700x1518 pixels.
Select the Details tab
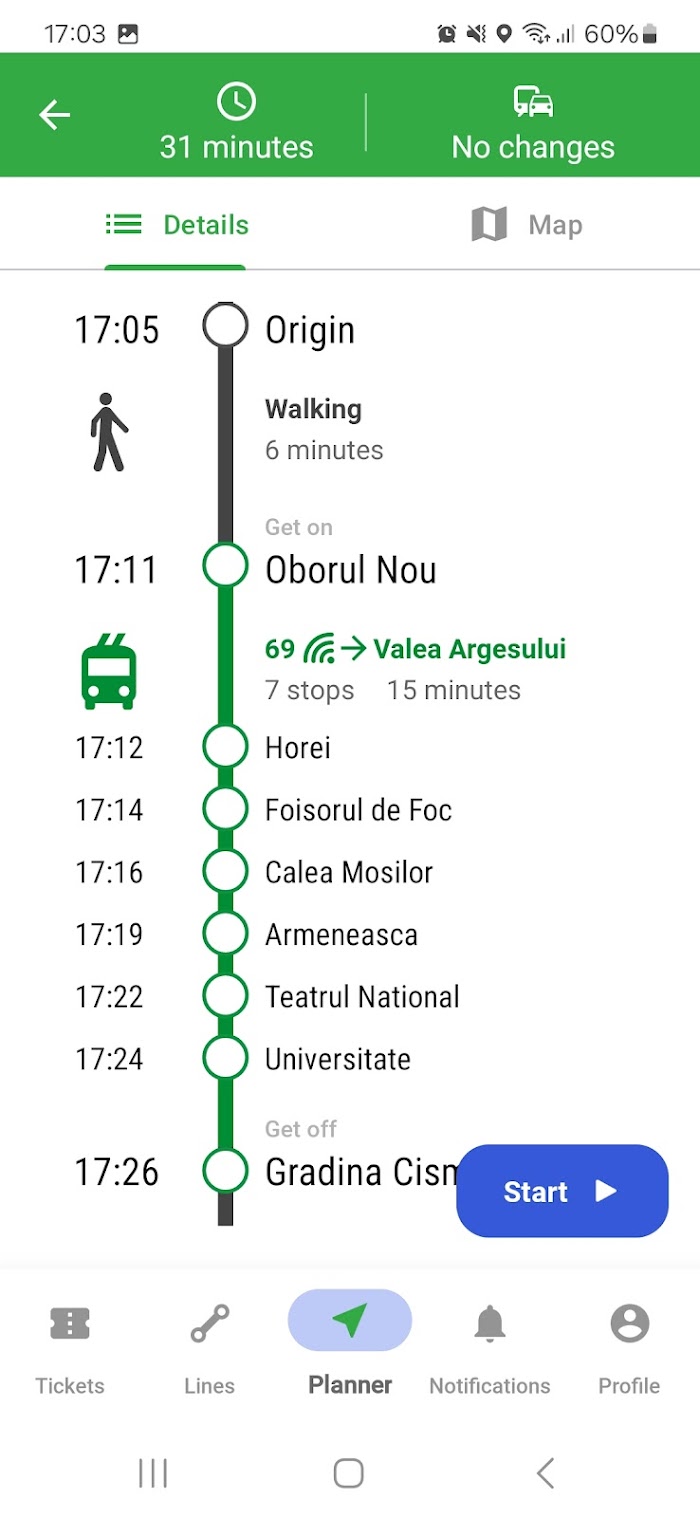pyautogui.click(x=176, y=225)
